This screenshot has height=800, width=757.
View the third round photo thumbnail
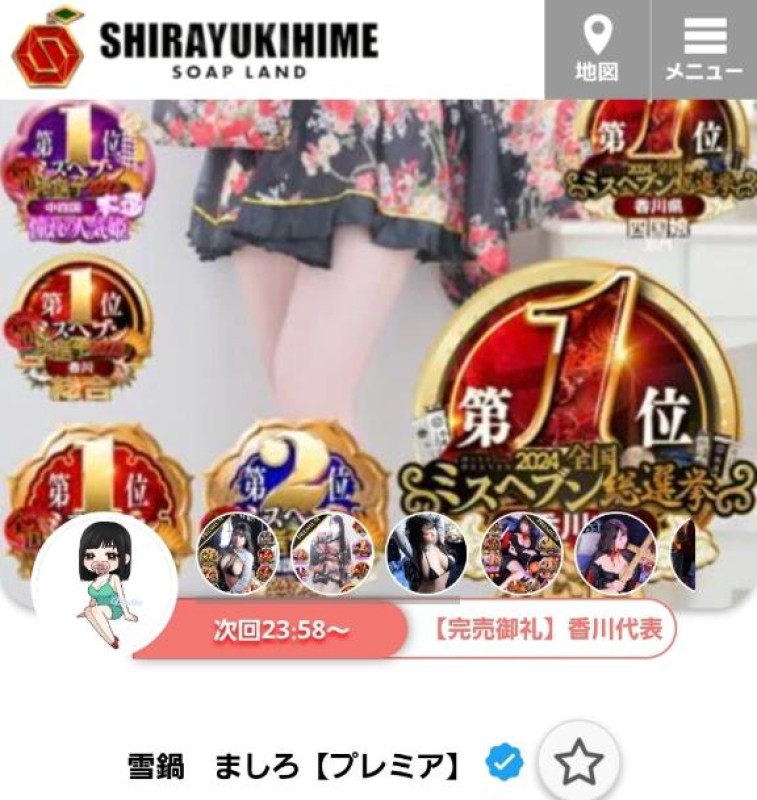coord(426,553)
